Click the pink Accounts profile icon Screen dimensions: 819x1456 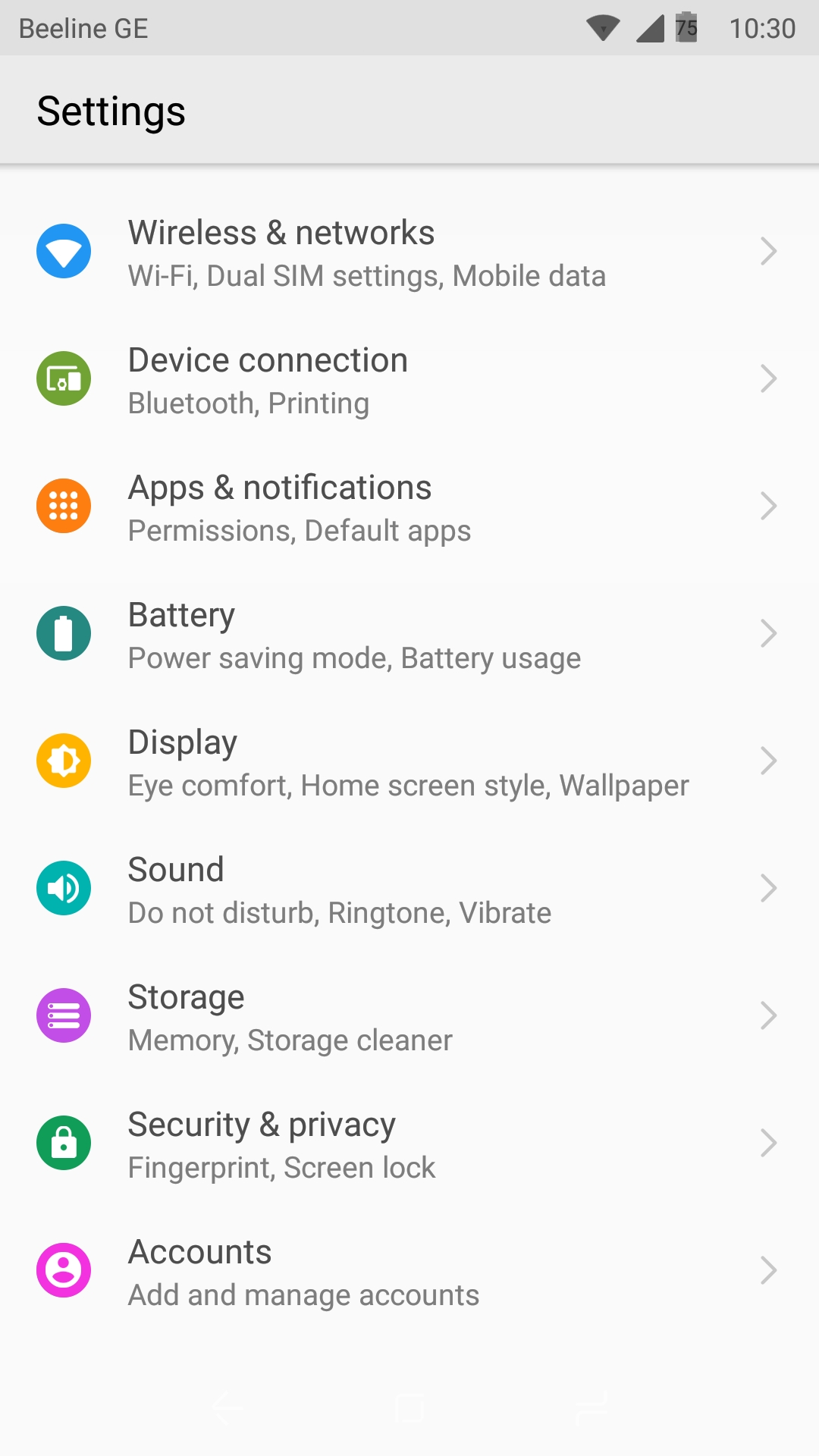pyautogui.click(x=64, y=1269)
